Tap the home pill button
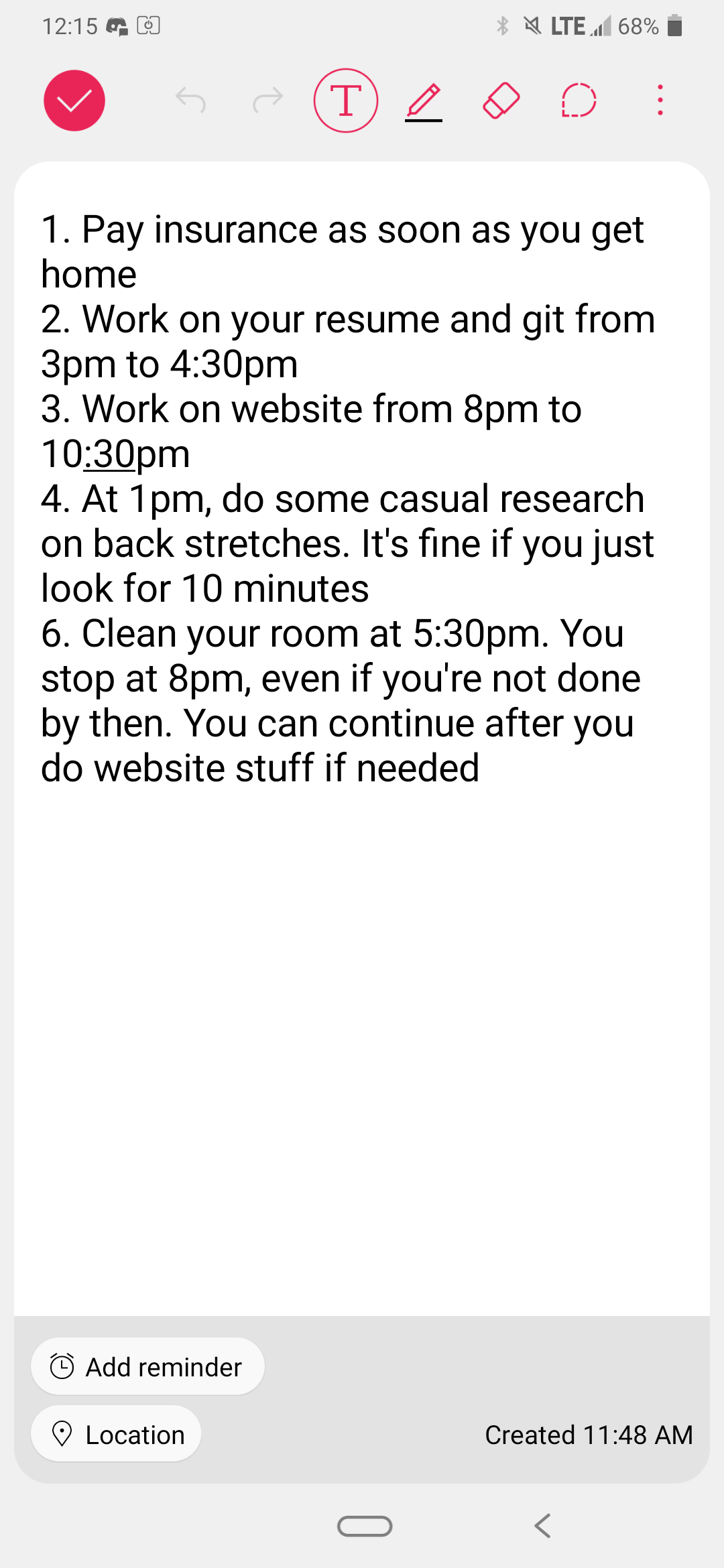 365,1526
